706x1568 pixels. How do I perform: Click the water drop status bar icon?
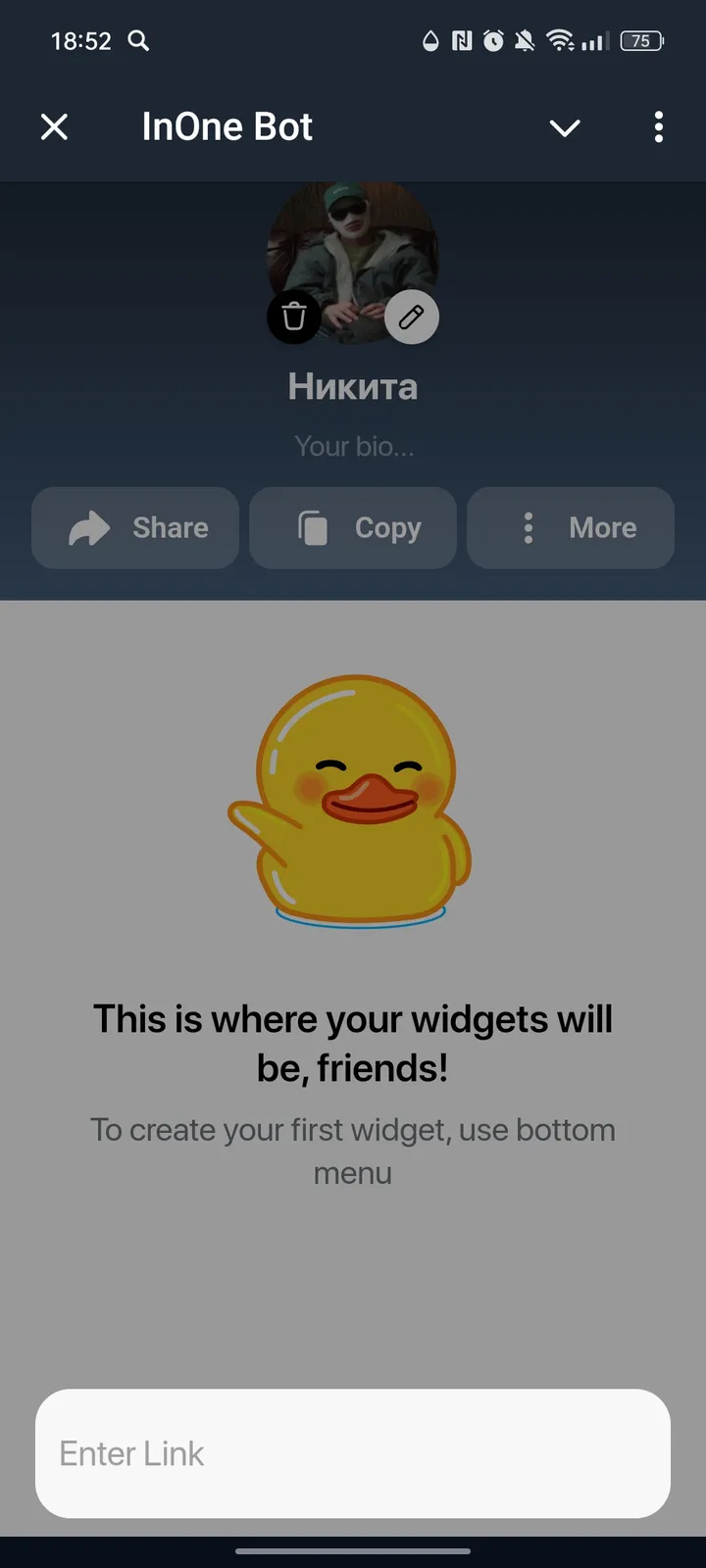(x=429, y=41)
